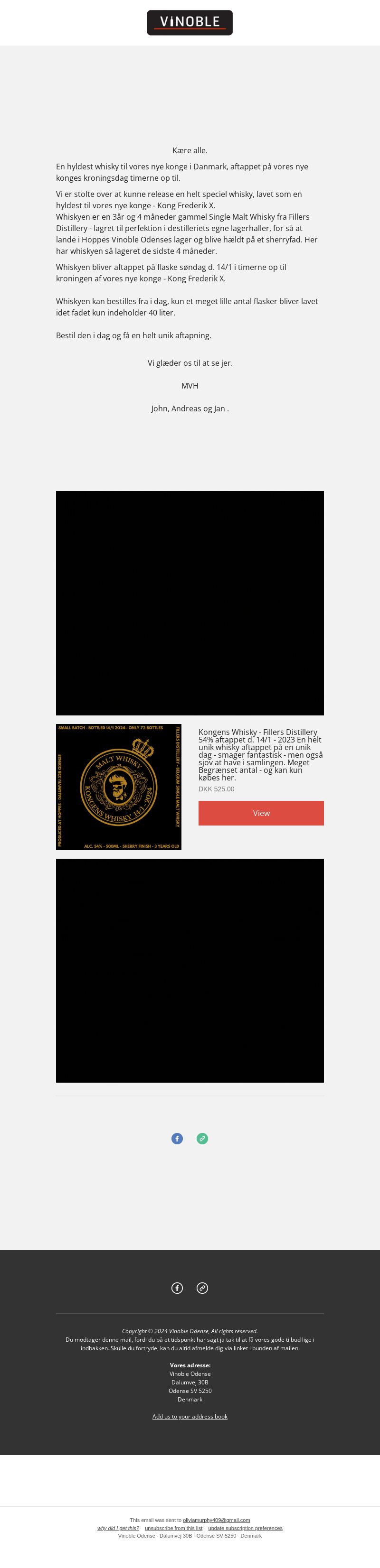Open Facebook icon in dark footer

pos(177,1288)
